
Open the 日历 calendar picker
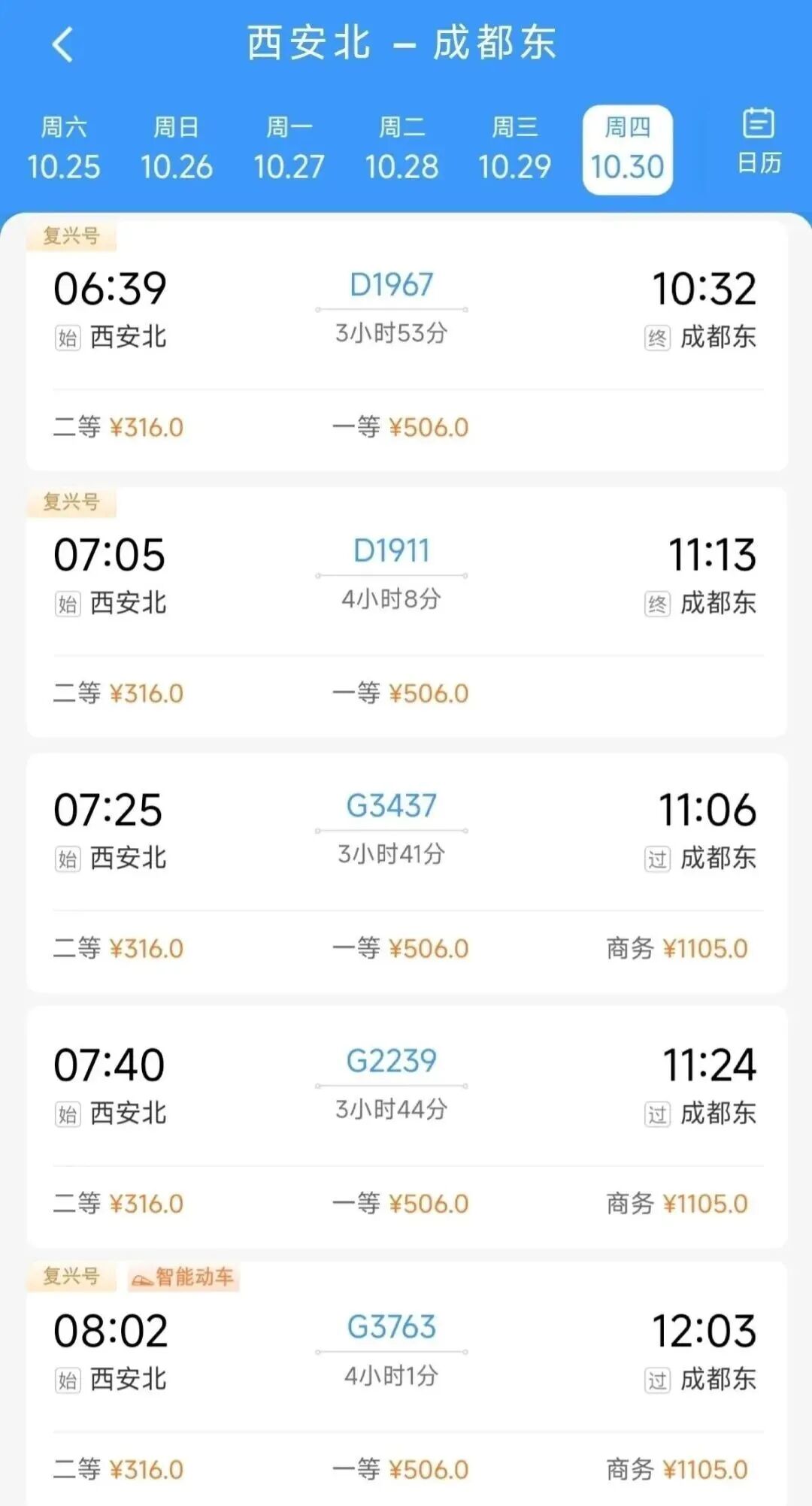(759, 141)
